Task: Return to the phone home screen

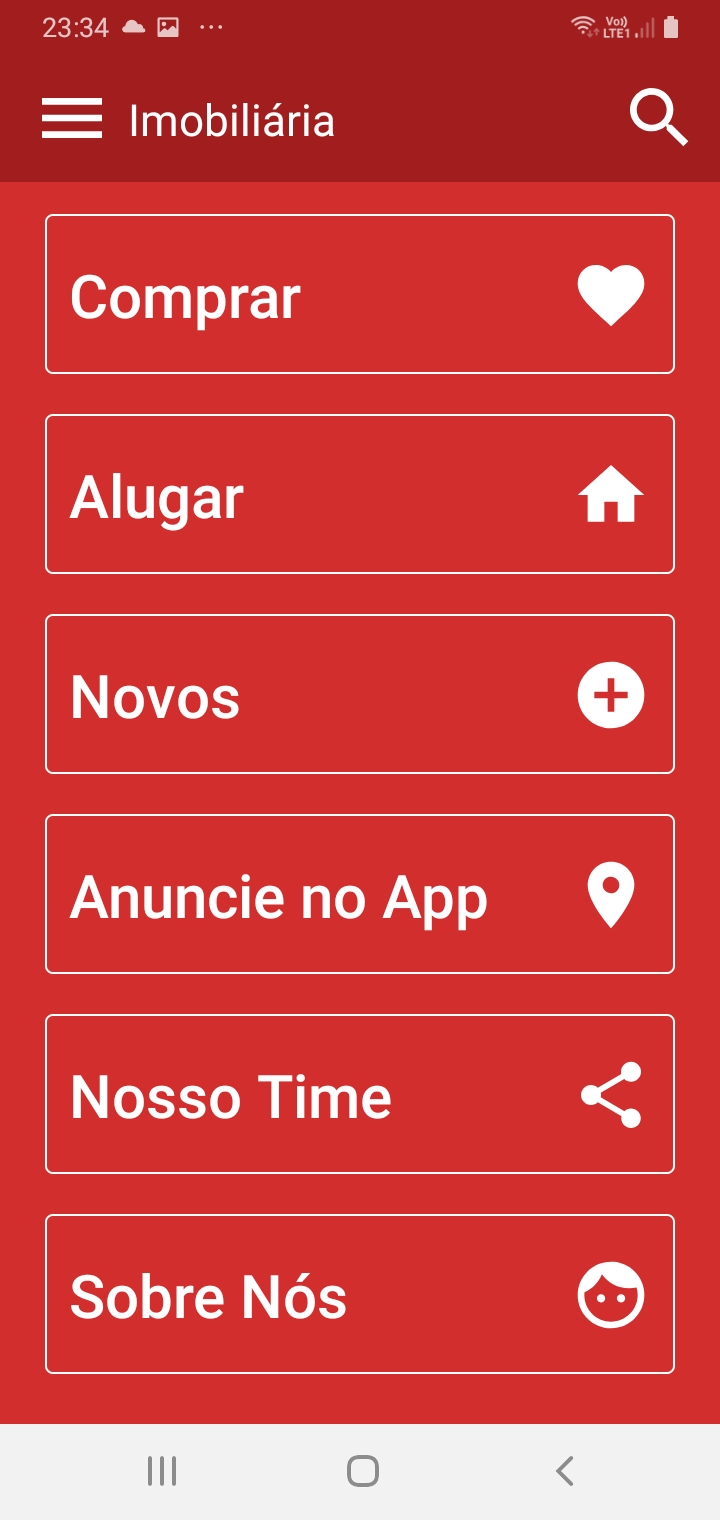Action: pyautogui.click(x=362, y=1471)
